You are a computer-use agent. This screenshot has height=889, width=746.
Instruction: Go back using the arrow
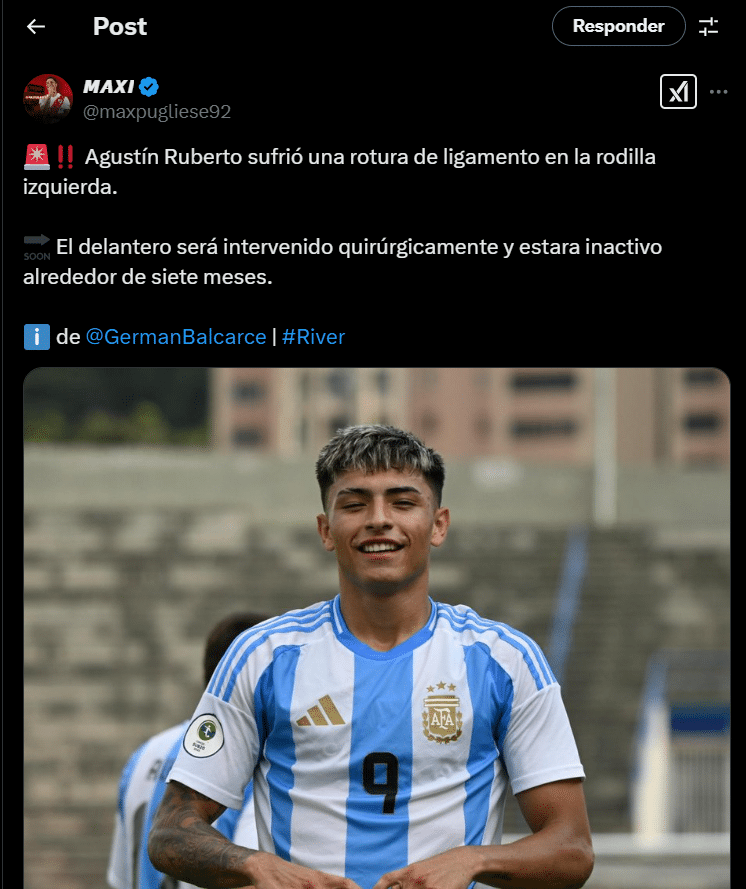36,27
